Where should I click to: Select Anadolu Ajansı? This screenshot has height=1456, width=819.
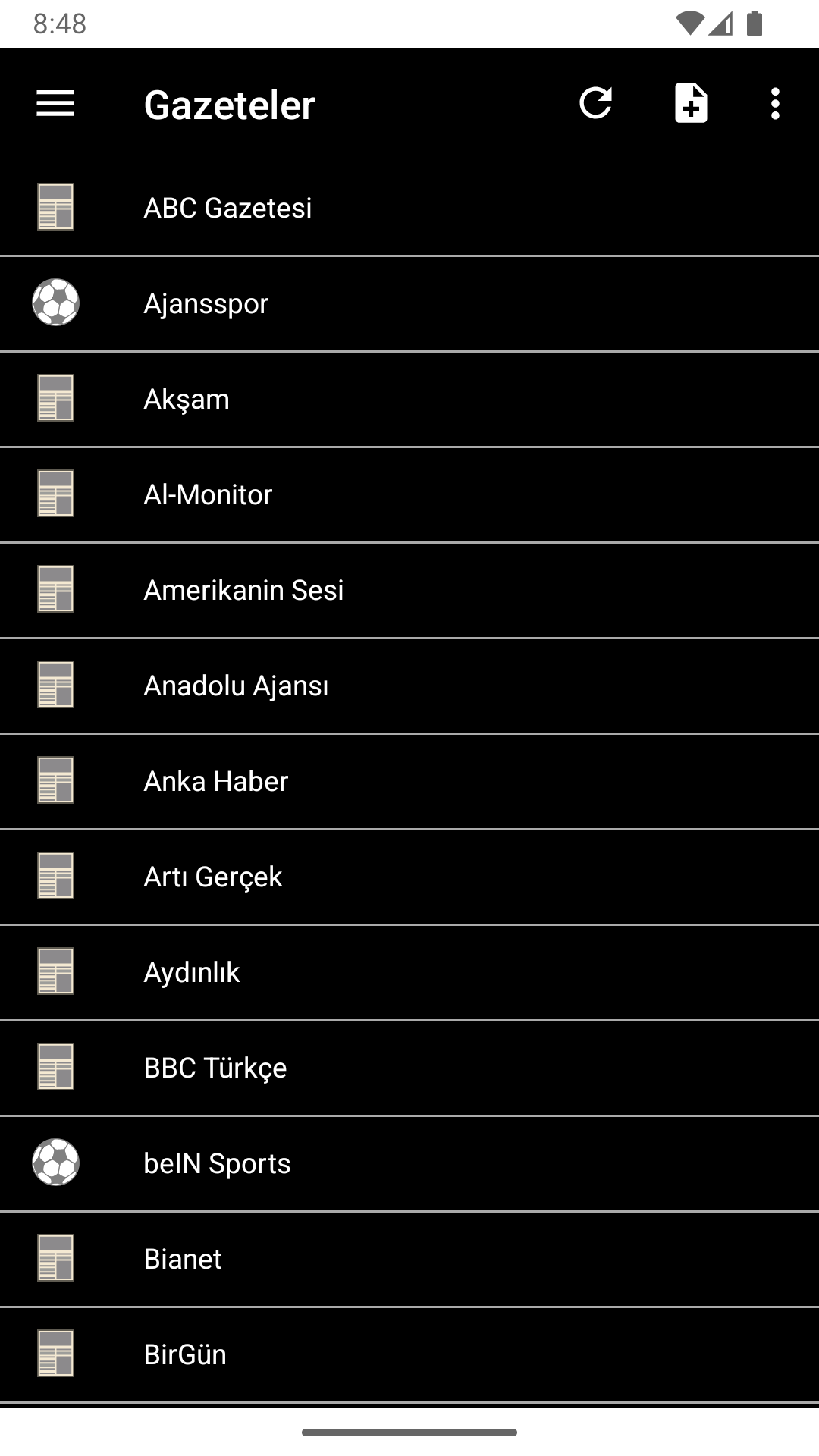pyautogui.click(x=236, y=686)
